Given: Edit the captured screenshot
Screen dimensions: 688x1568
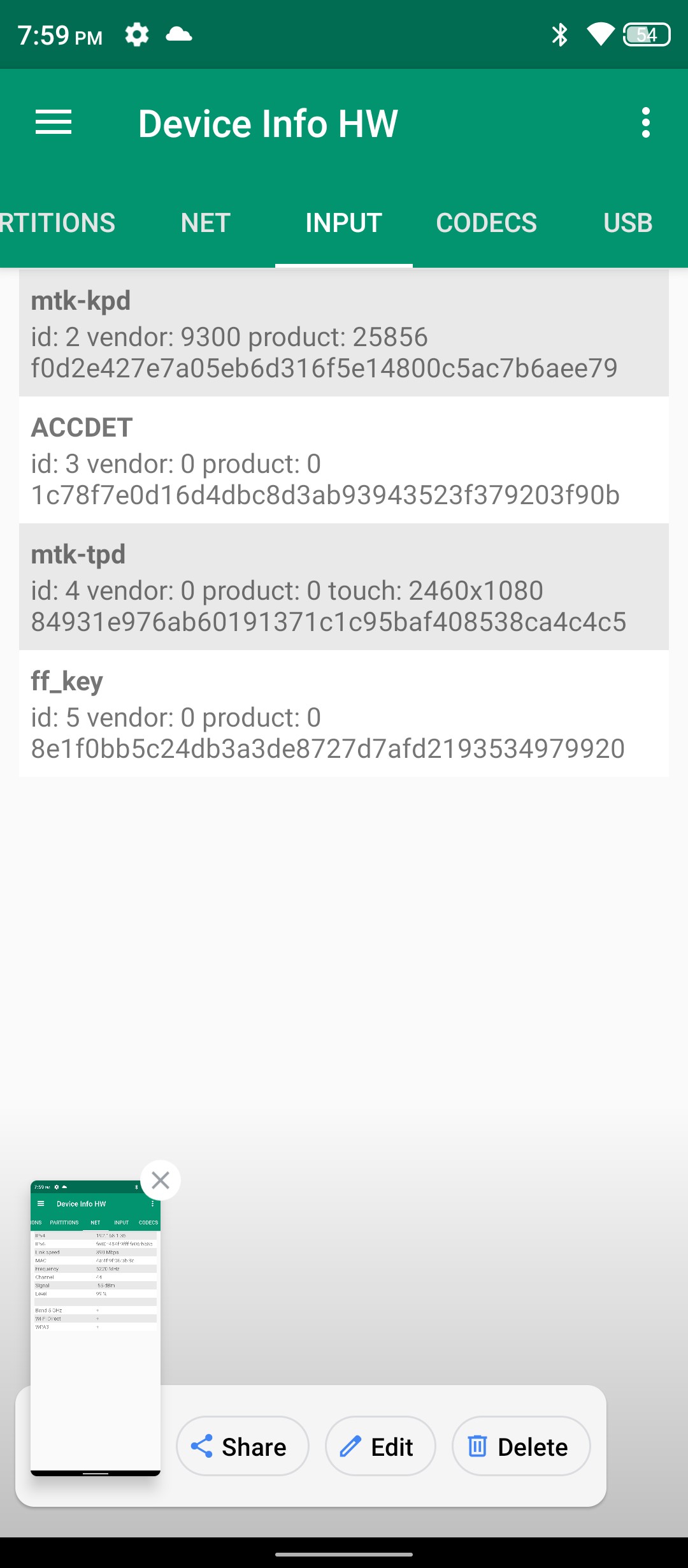Looking at the screenshot, I should click(x=380, y=1447).
